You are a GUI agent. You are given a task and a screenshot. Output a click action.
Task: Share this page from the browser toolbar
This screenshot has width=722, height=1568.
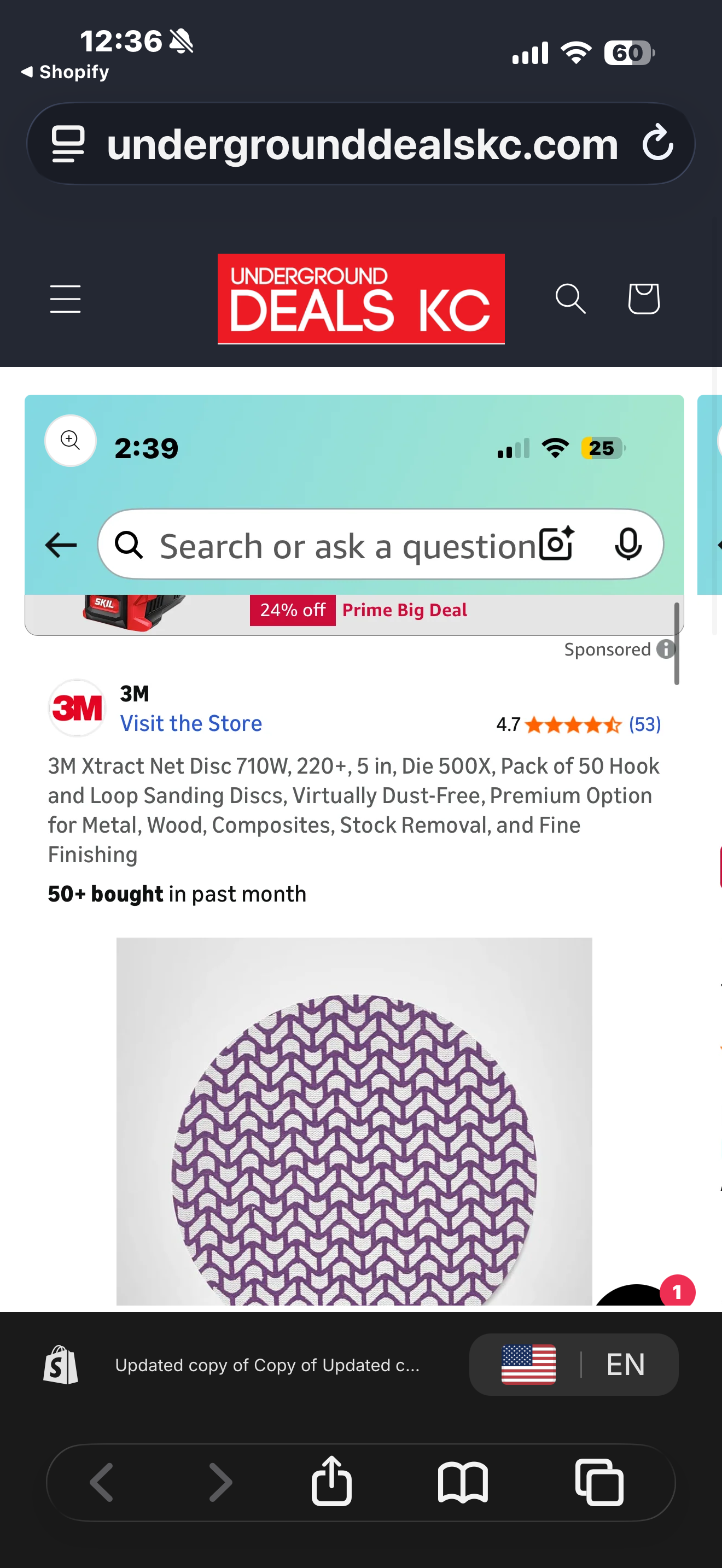(x=331, y=1481)
